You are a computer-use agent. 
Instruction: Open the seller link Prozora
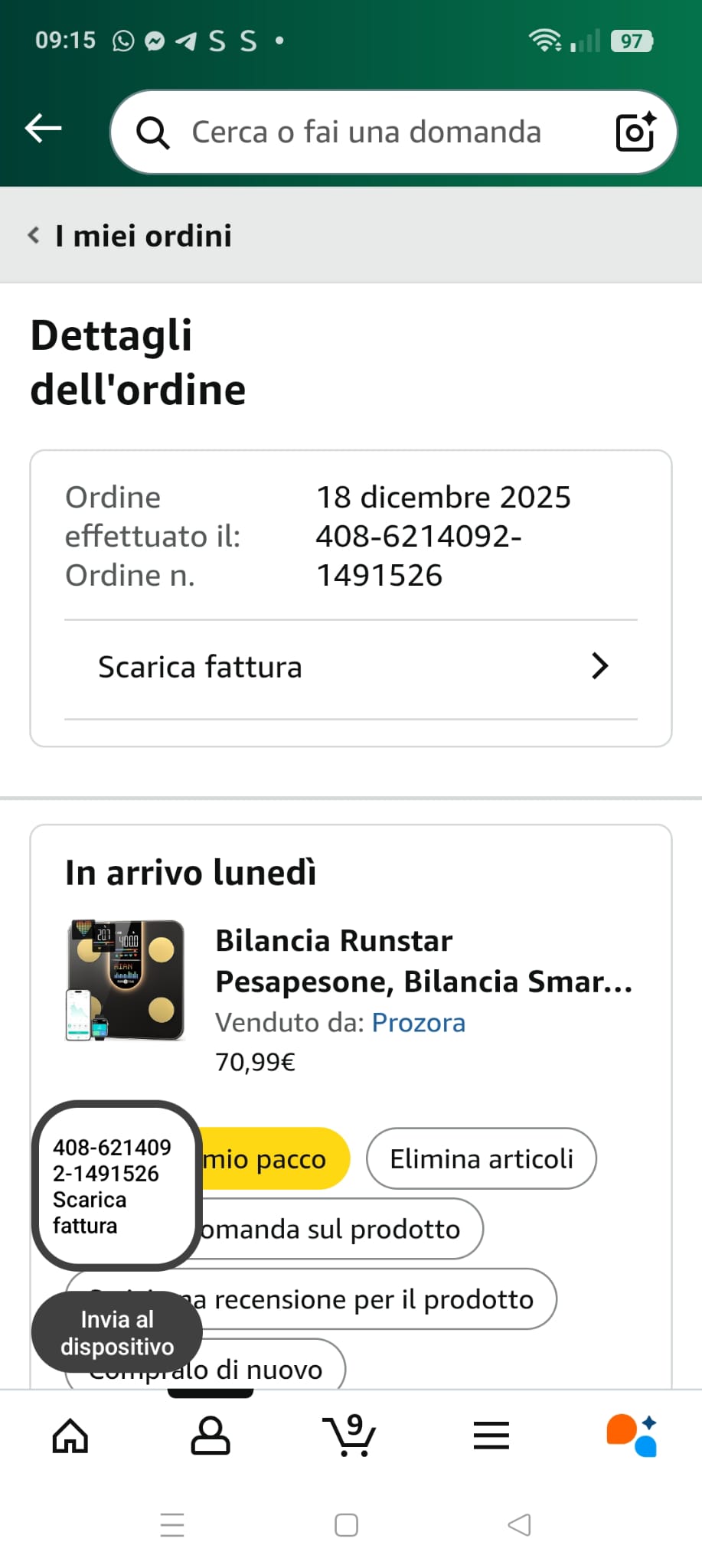[418, 1023]
